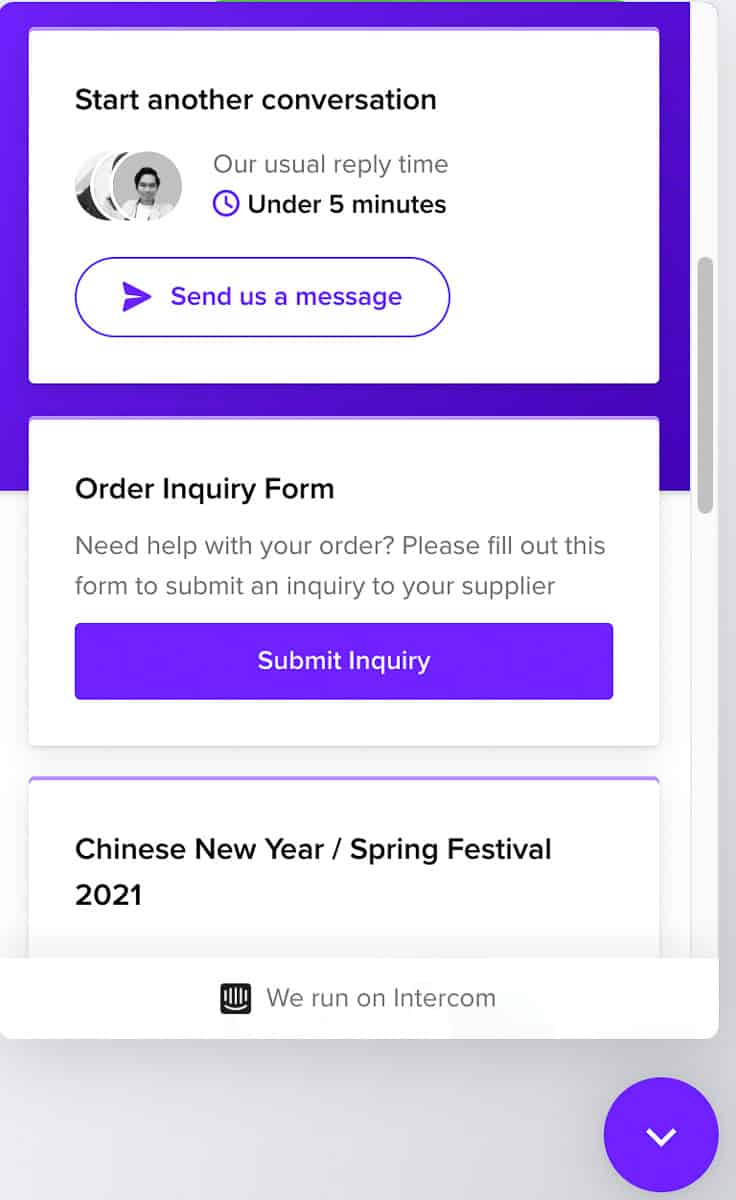Click the Our usual reply time label

pos(330,164)
